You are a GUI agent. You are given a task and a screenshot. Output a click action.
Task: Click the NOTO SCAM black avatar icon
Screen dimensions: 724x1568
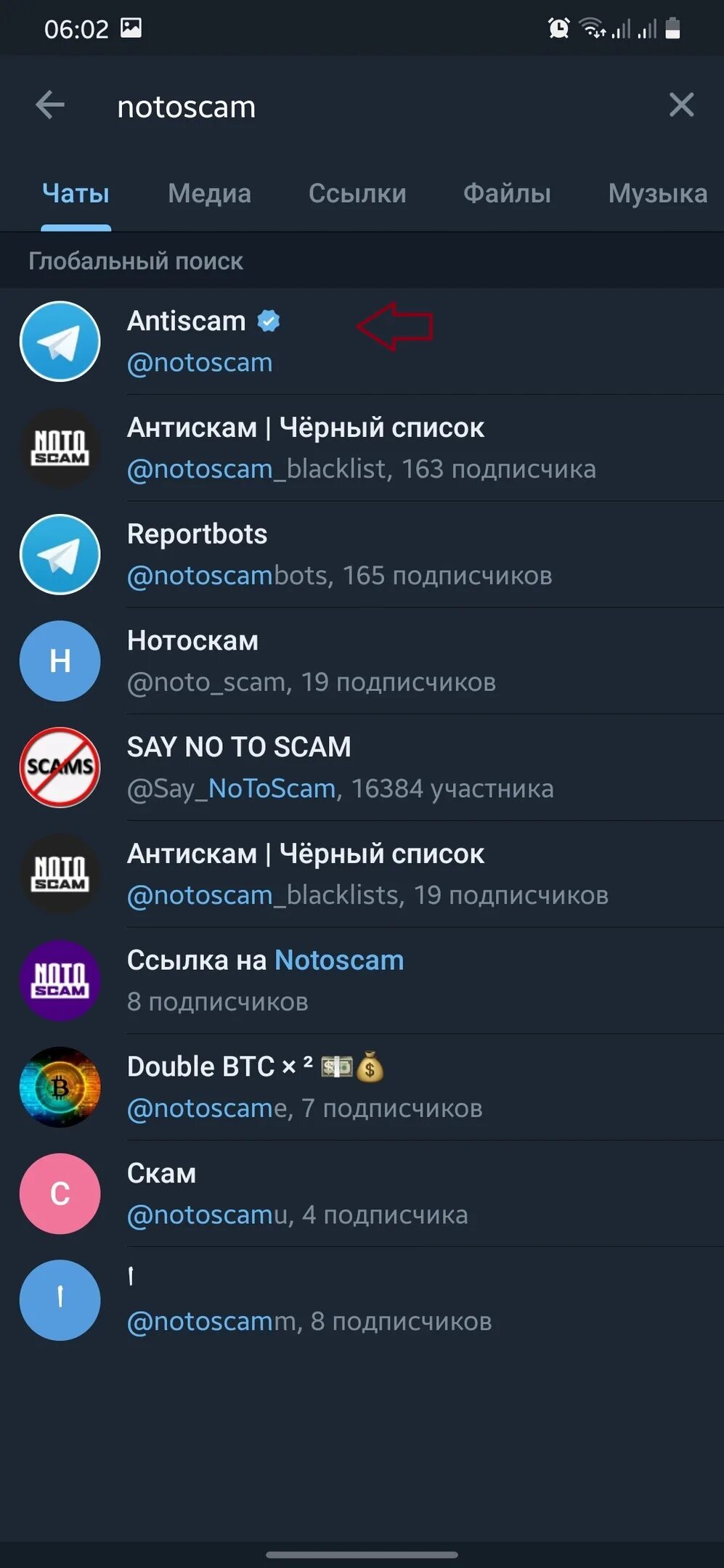(x=60, y=449)
